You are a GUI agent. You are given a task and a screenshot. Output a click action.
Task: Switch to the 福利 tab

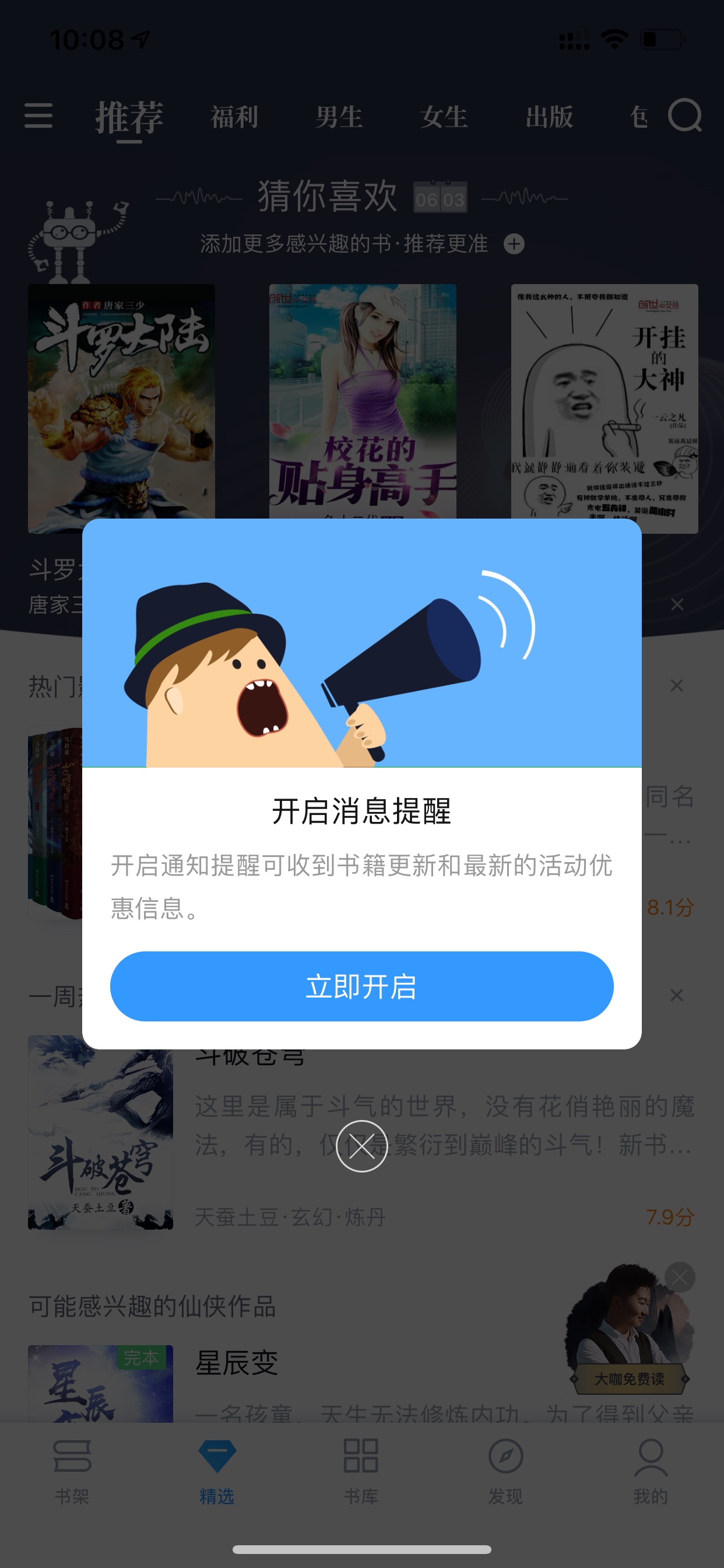click(x=234, y=116)
